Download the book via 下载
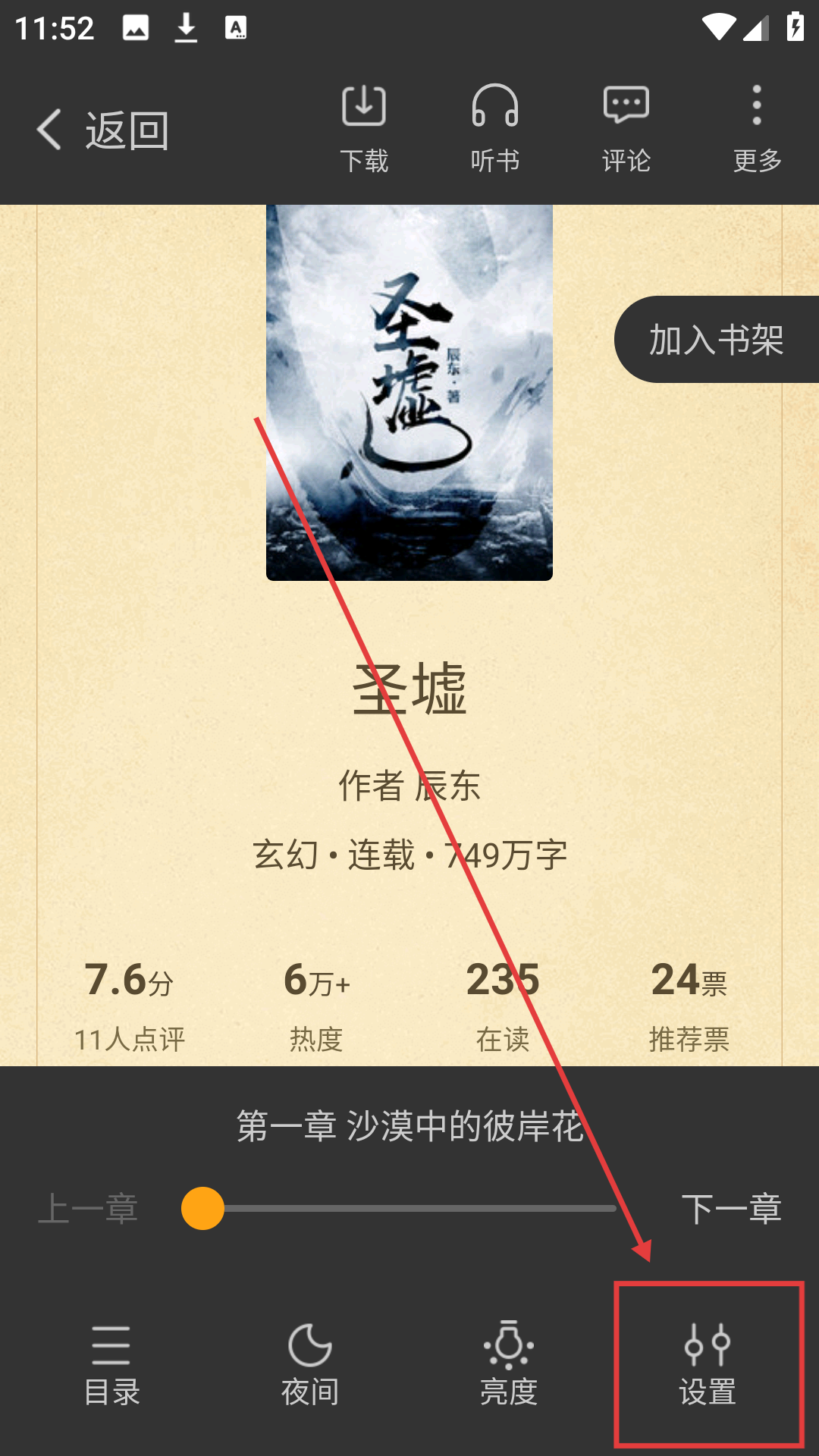This screenshot has height=1456, width=819. (364, 129)
